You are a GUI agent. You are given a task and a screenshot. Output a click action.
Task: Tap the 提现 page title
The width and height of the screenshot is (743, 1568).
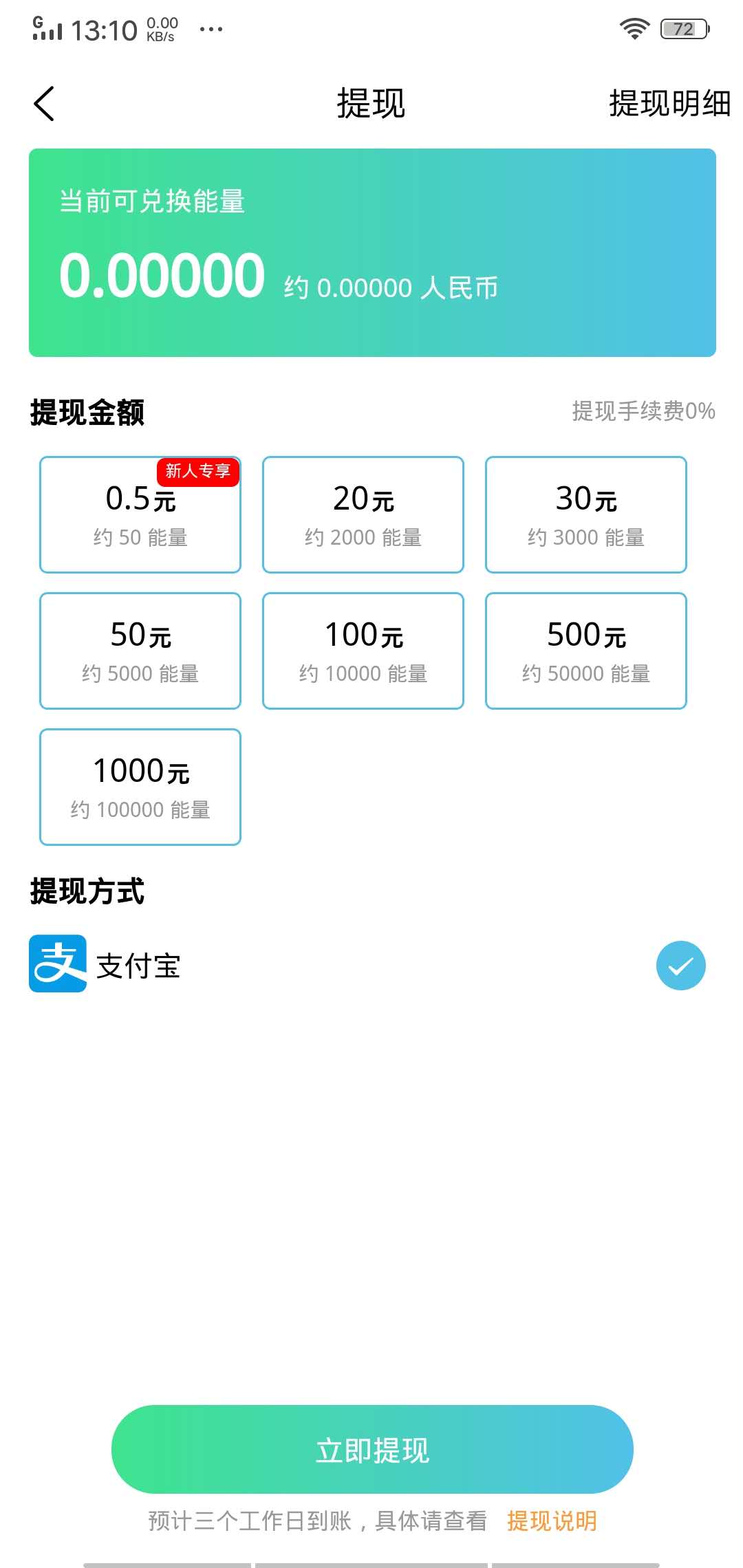tap(371, 105)
